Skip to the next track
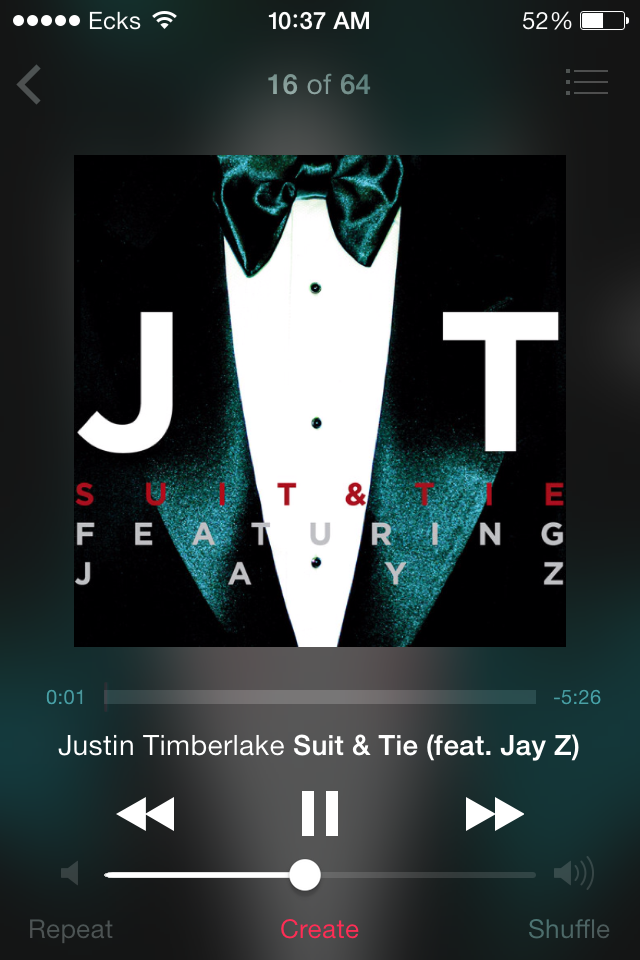 tap(494, 814)
